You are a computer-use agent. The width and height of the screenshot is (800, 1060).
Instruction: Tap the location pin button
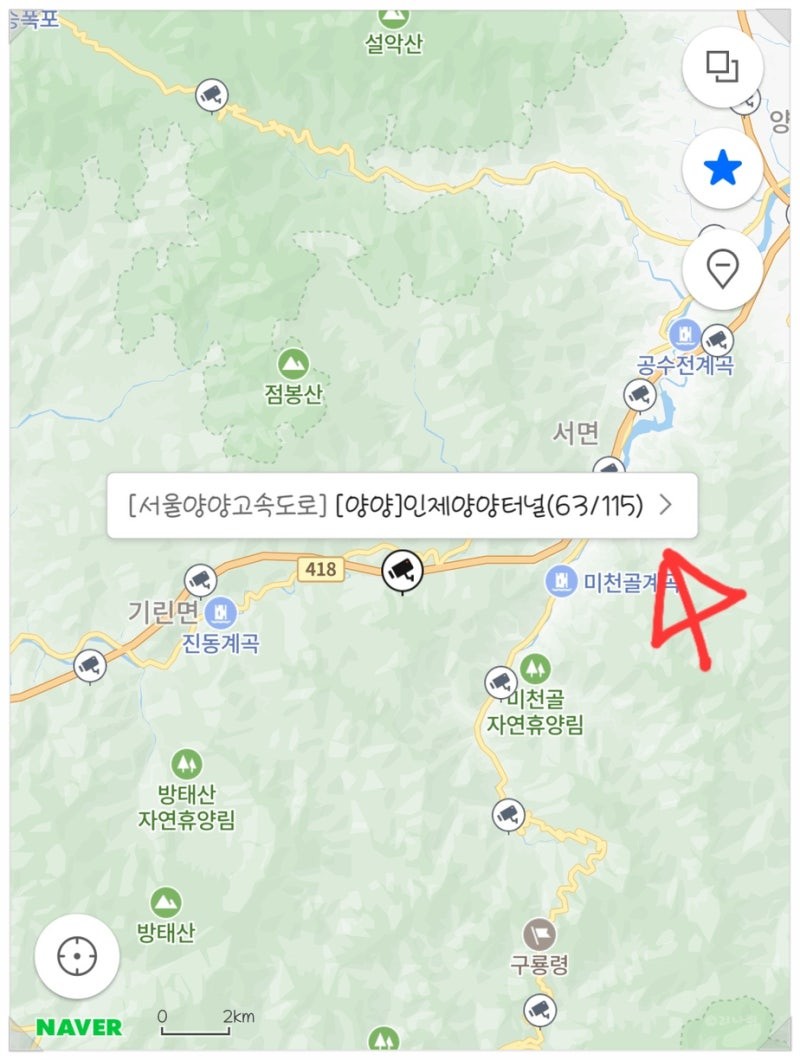(x=722, y=269)
